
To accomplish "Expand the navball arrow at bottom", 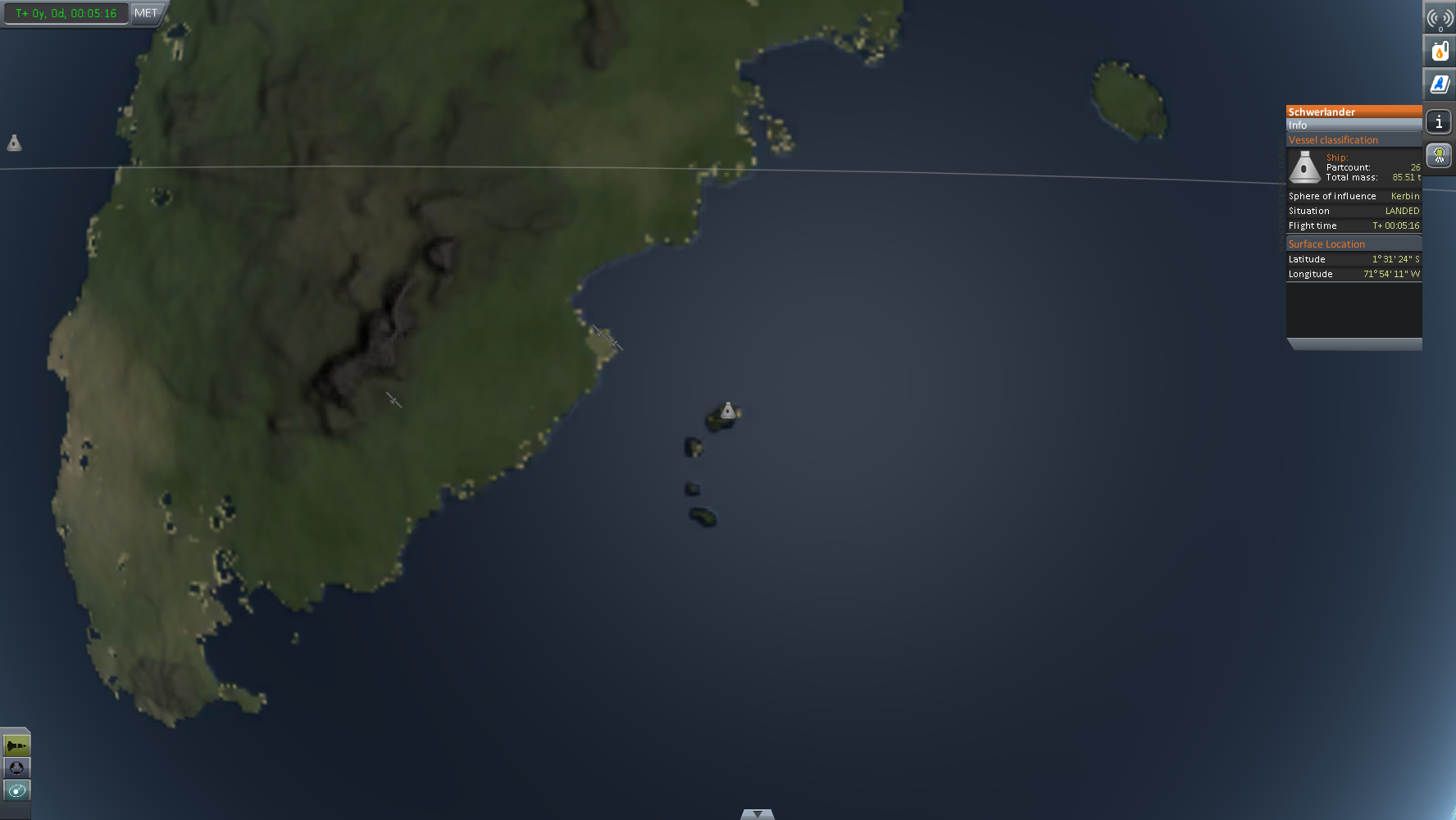I will pyautogui.click(x=757, y=814).
